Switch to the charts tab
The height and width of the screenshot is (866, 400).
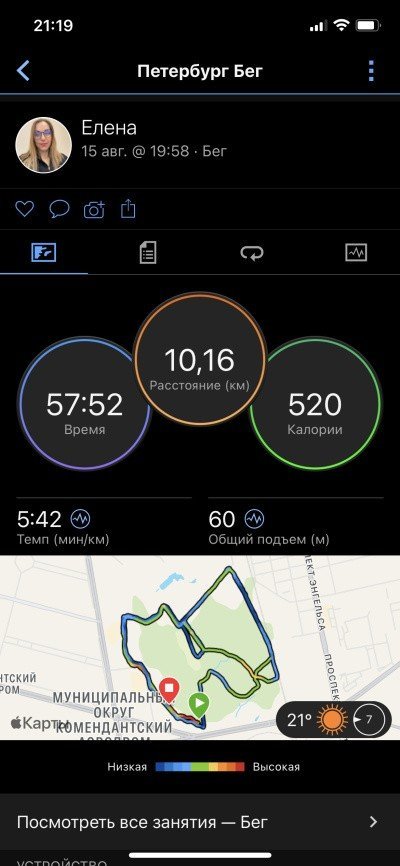coord(356,253)
